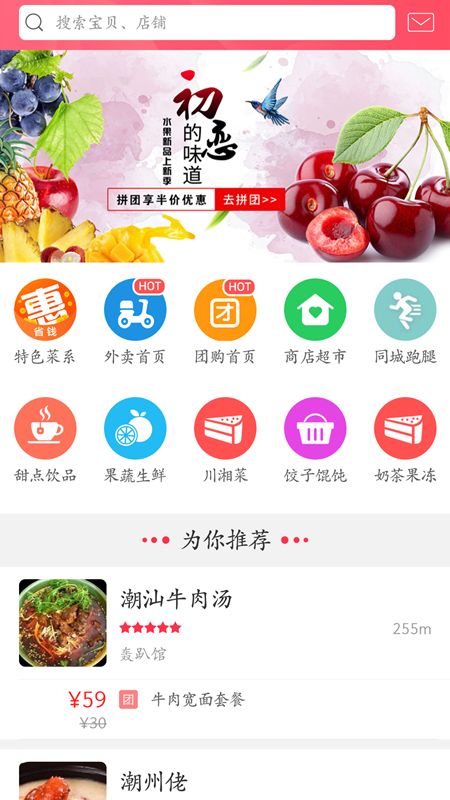
Task: Tap the search box for 宝贝、店铺
Action: [x=207, y=22]
